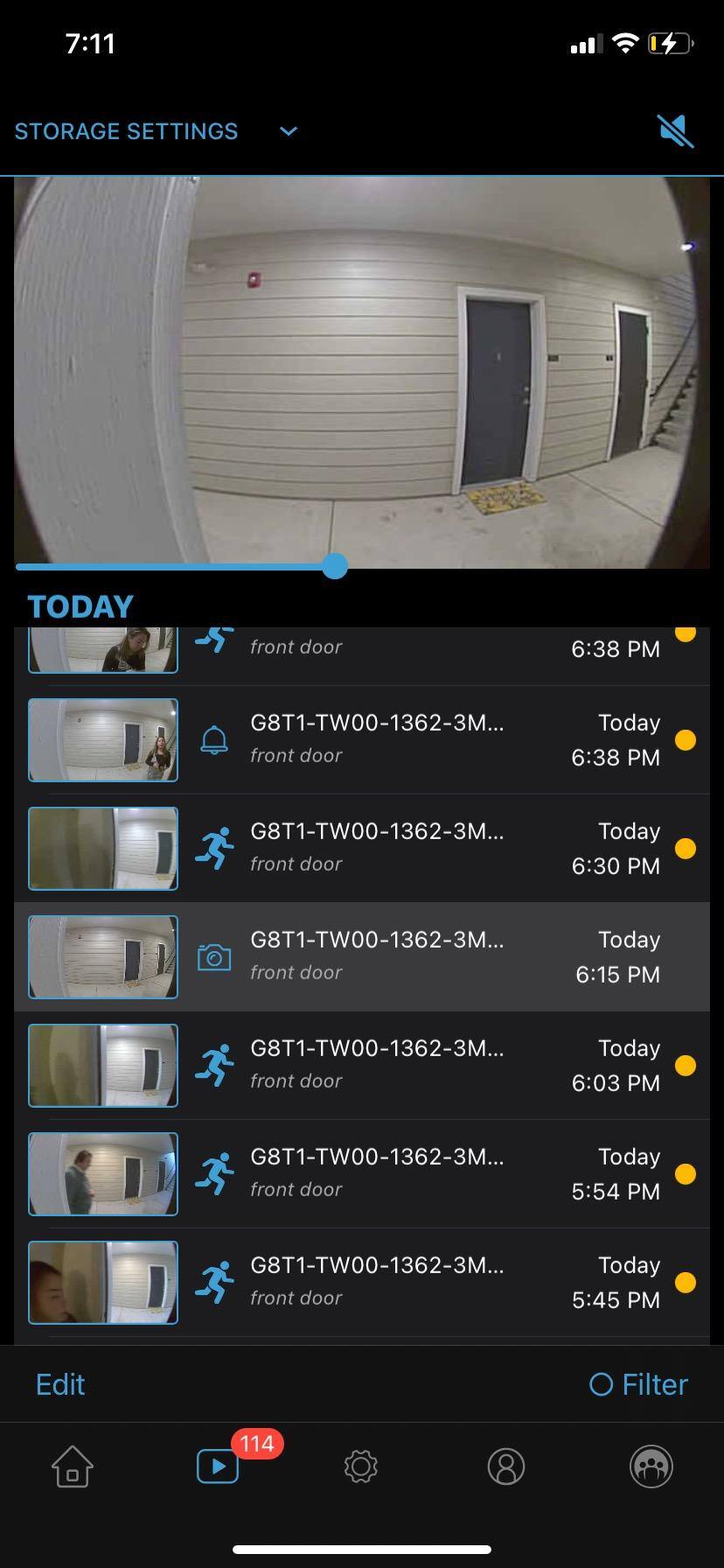Open the 6:30 PM motion event

376,848
